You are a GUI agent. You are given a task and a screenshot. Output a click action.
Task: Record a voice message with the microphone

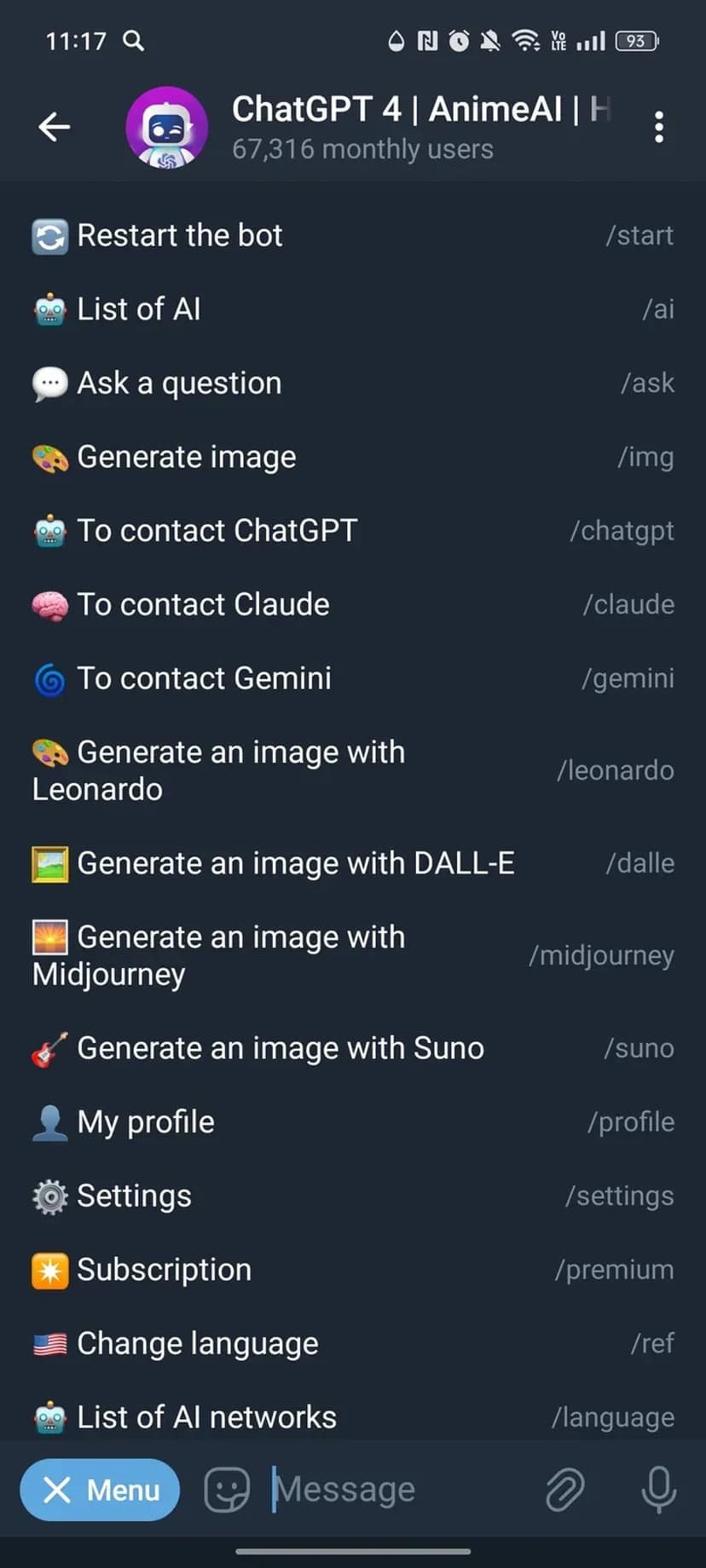click(x=658, y=1490)
